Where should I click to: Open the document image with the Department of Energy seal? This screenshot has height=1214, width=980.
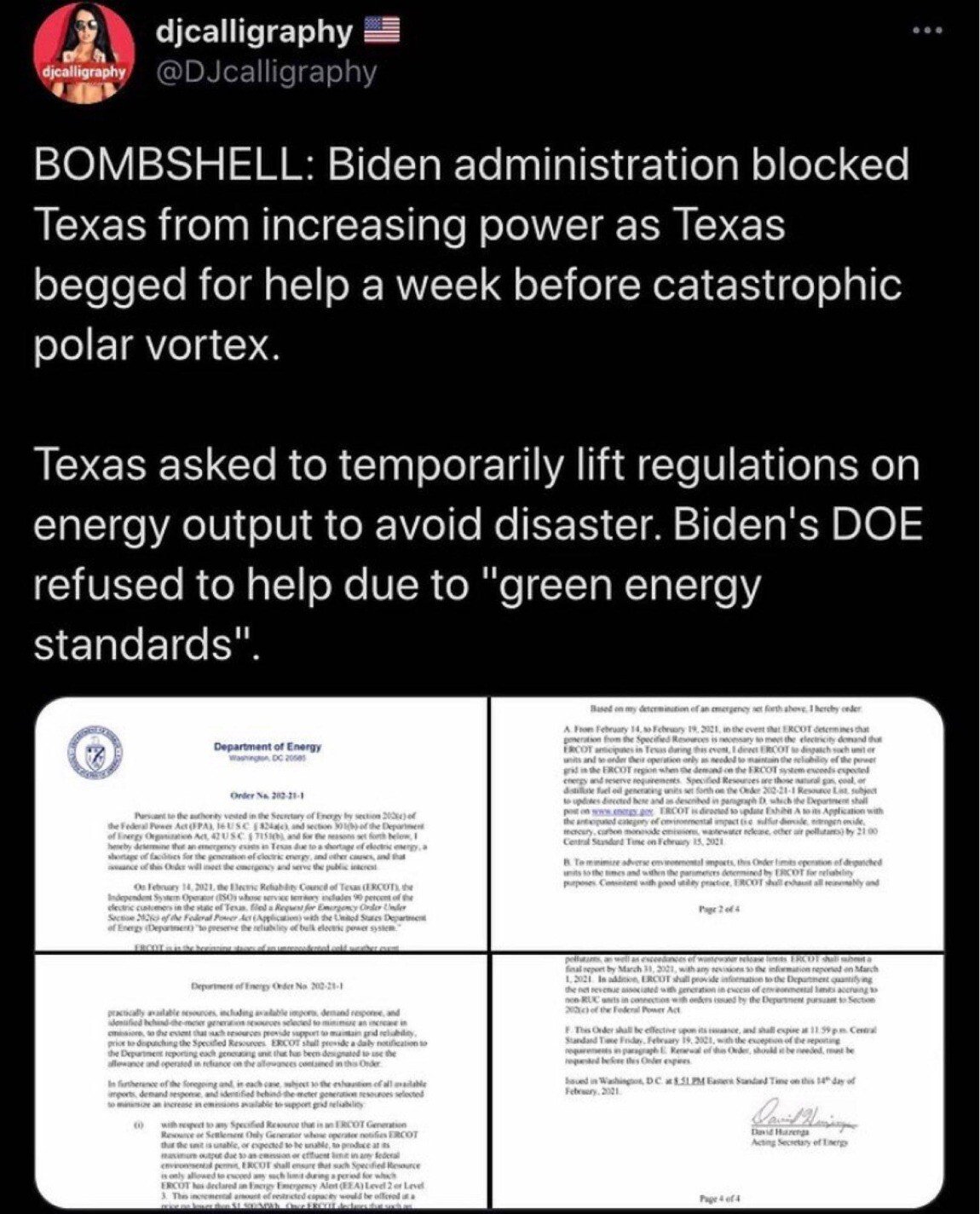pyautogui.click(x=259, y=824)
